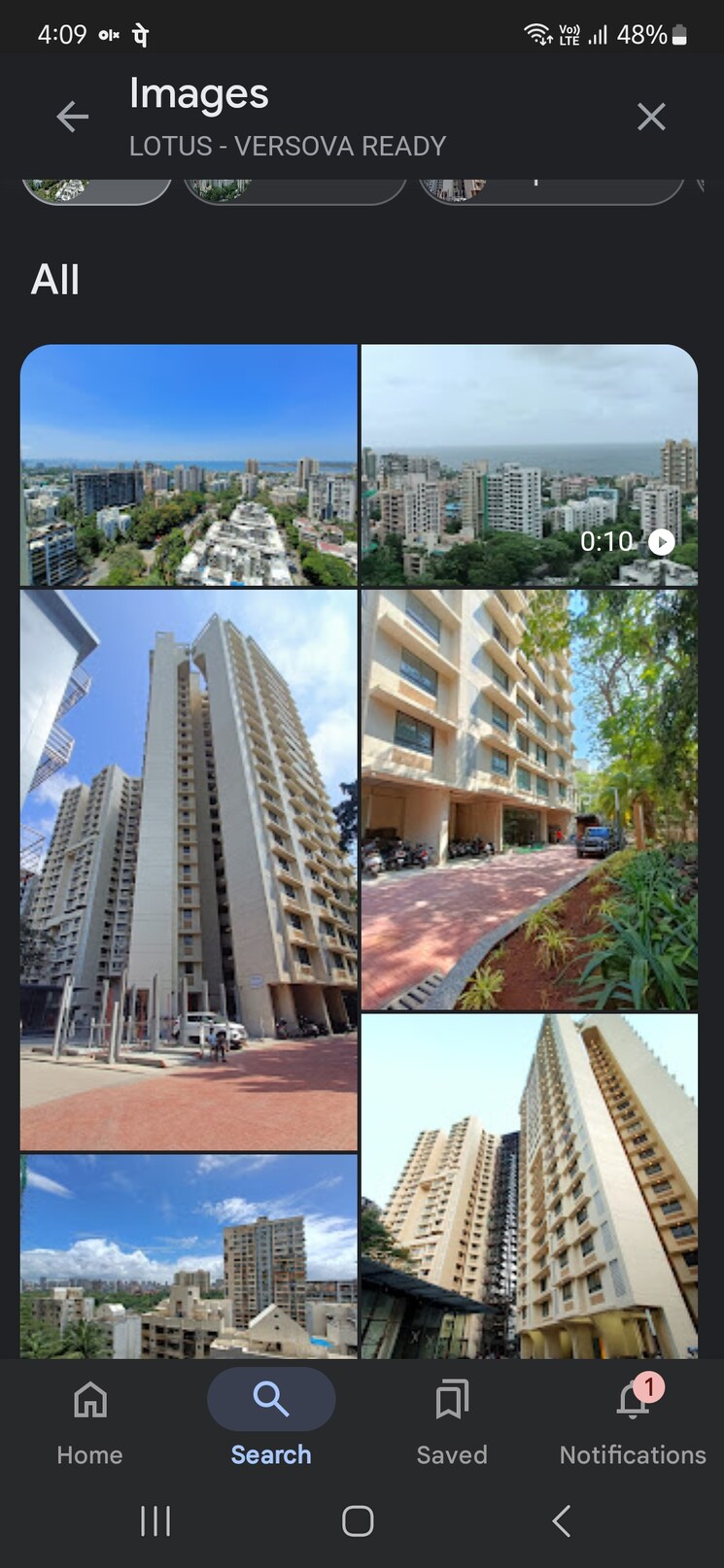Open the driveway and garden photo

tap(530, 800)
